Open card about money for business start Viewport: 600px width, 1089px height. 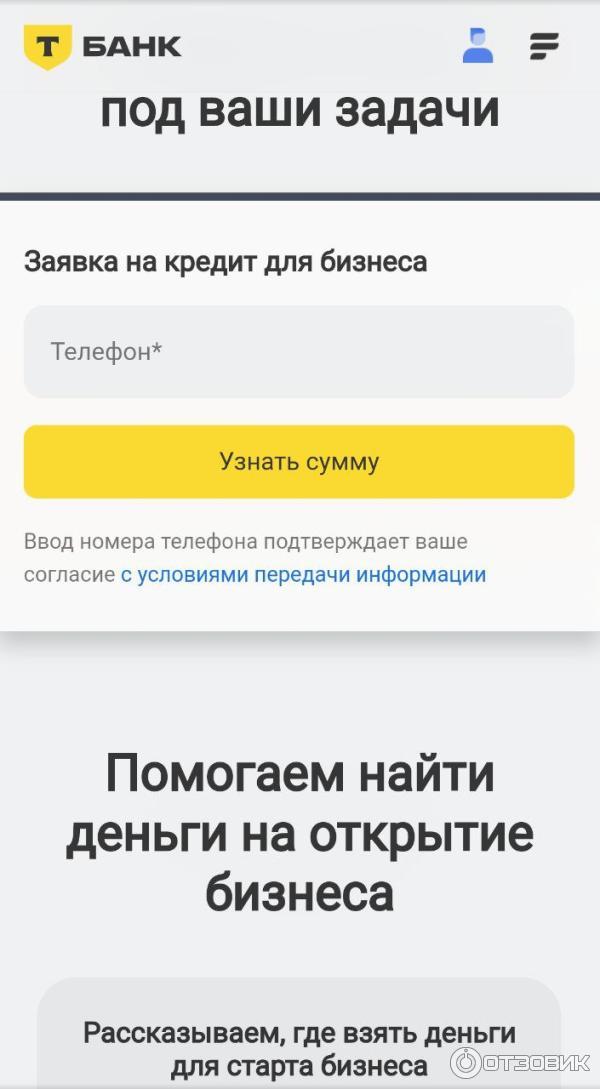coord(299,1045)
